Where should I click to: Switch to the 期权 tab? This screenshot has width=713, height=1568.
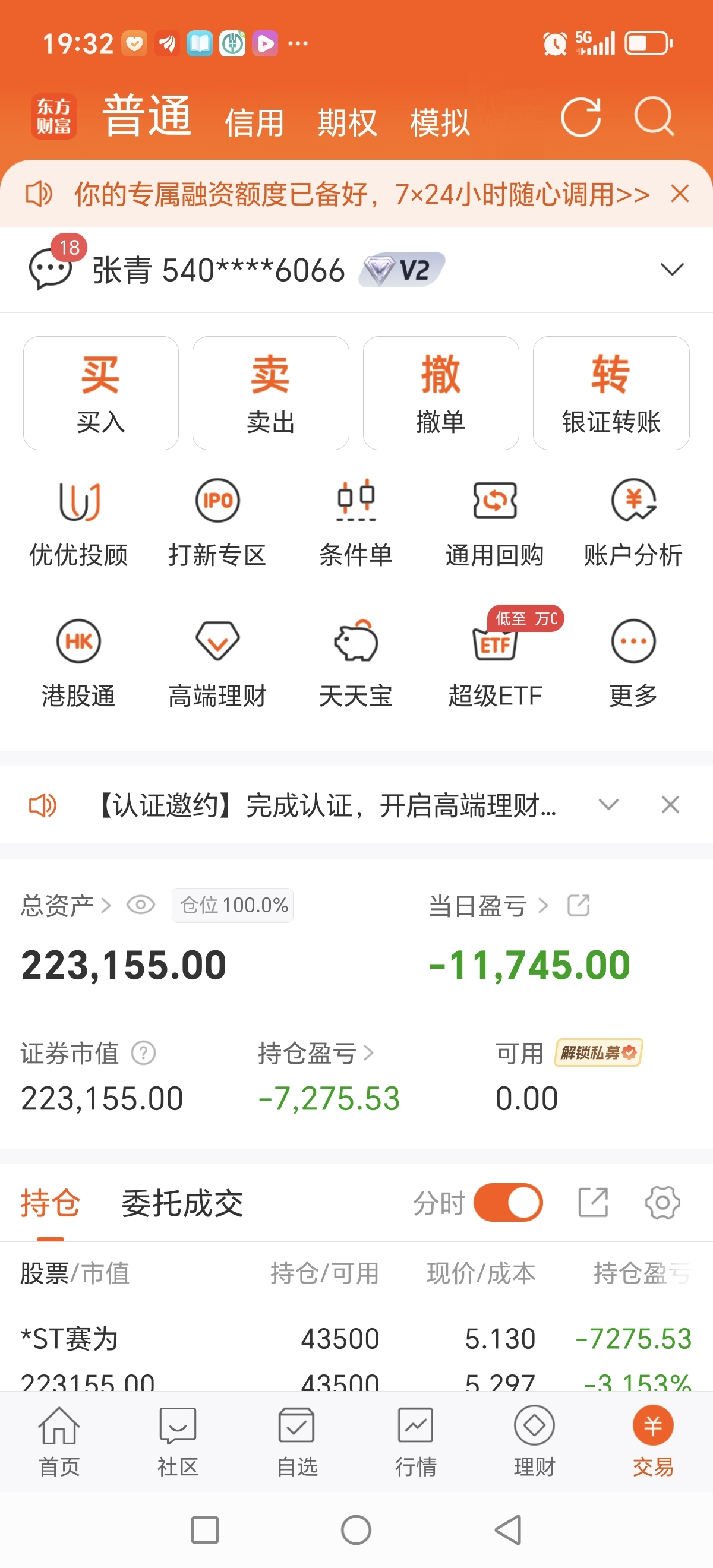click(347, 122)
